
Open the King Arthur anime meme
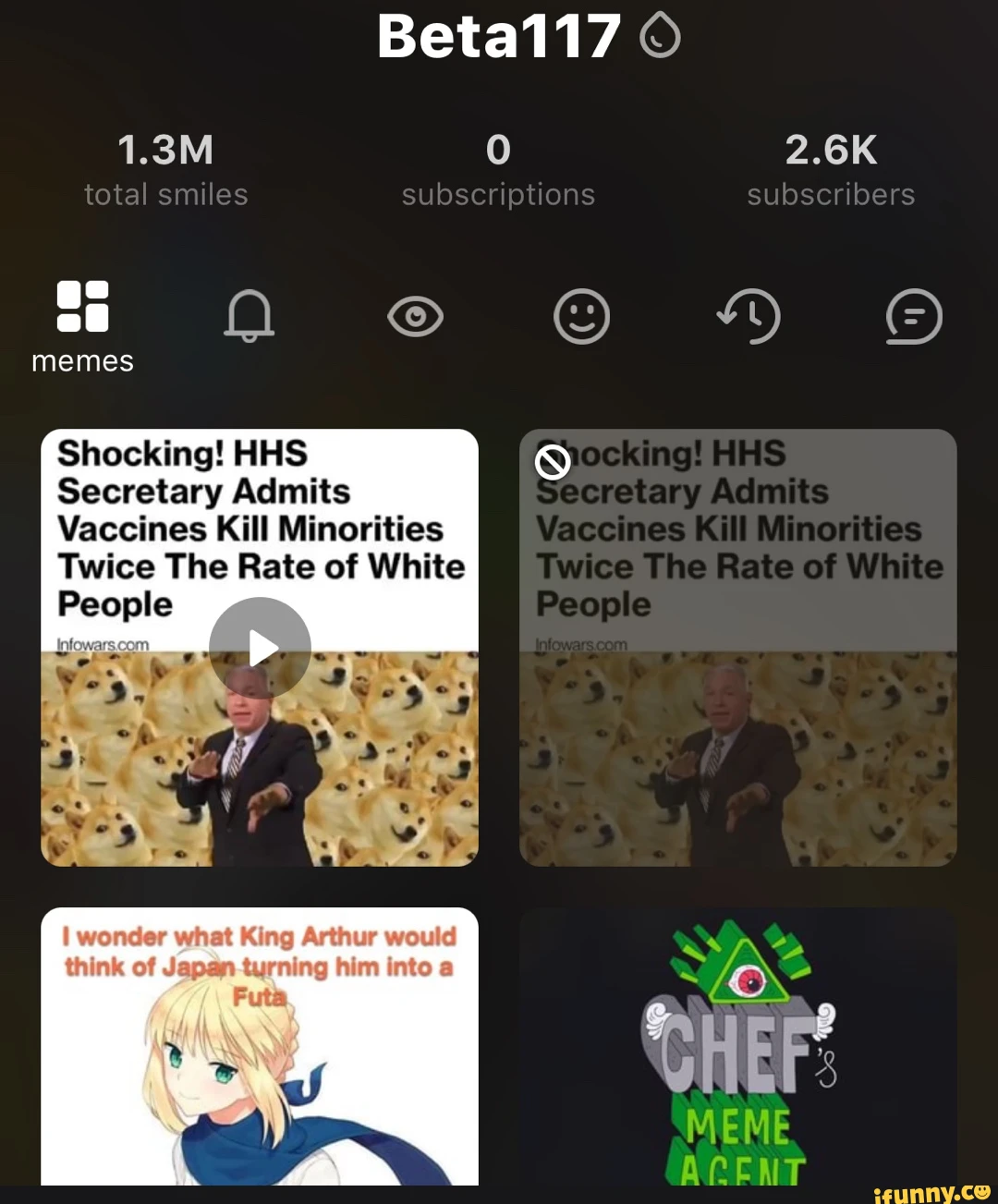tap(260, 1046)
